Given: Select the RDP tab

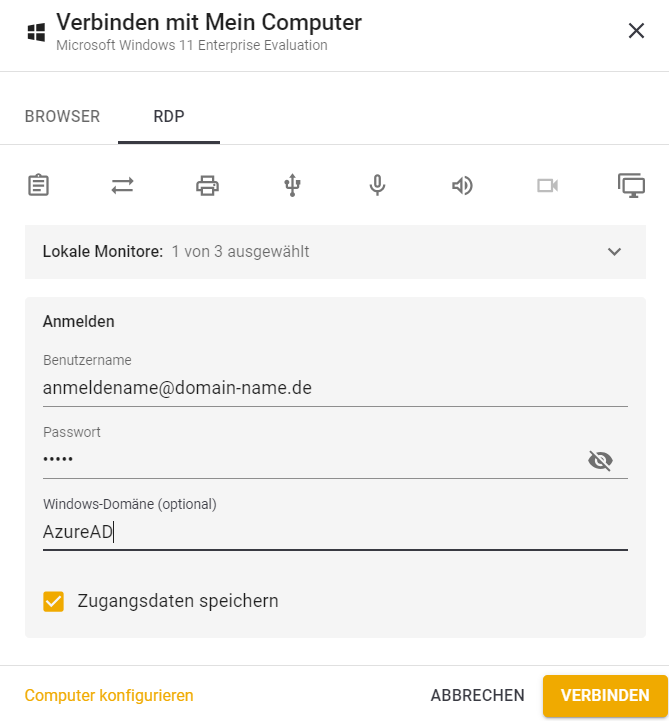Looking at the screenshot, I should click(x=168, y=116).
